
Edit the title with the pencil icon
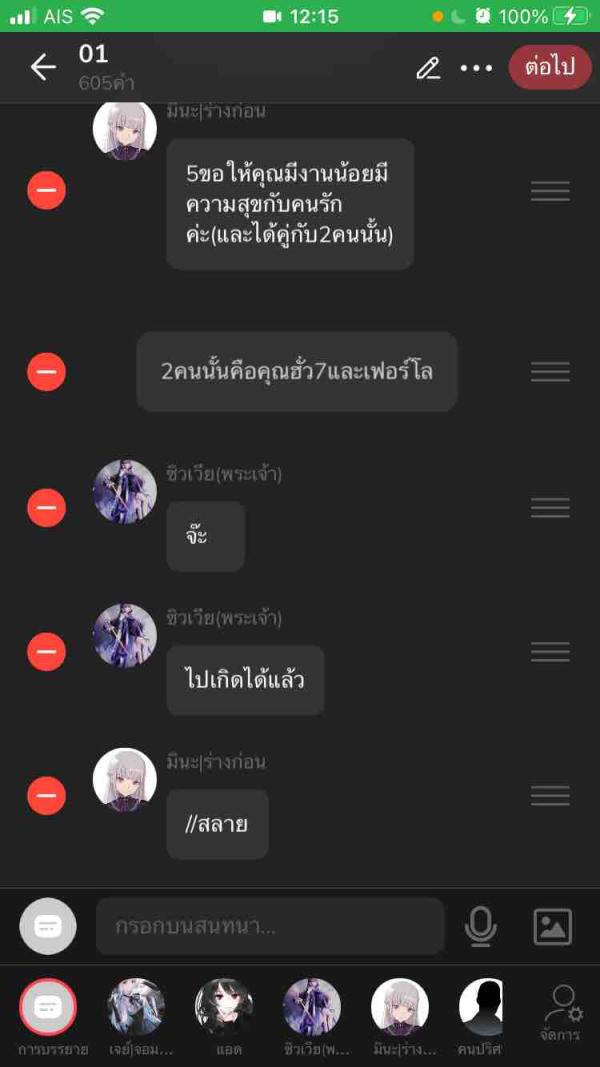tap(428, 68)
